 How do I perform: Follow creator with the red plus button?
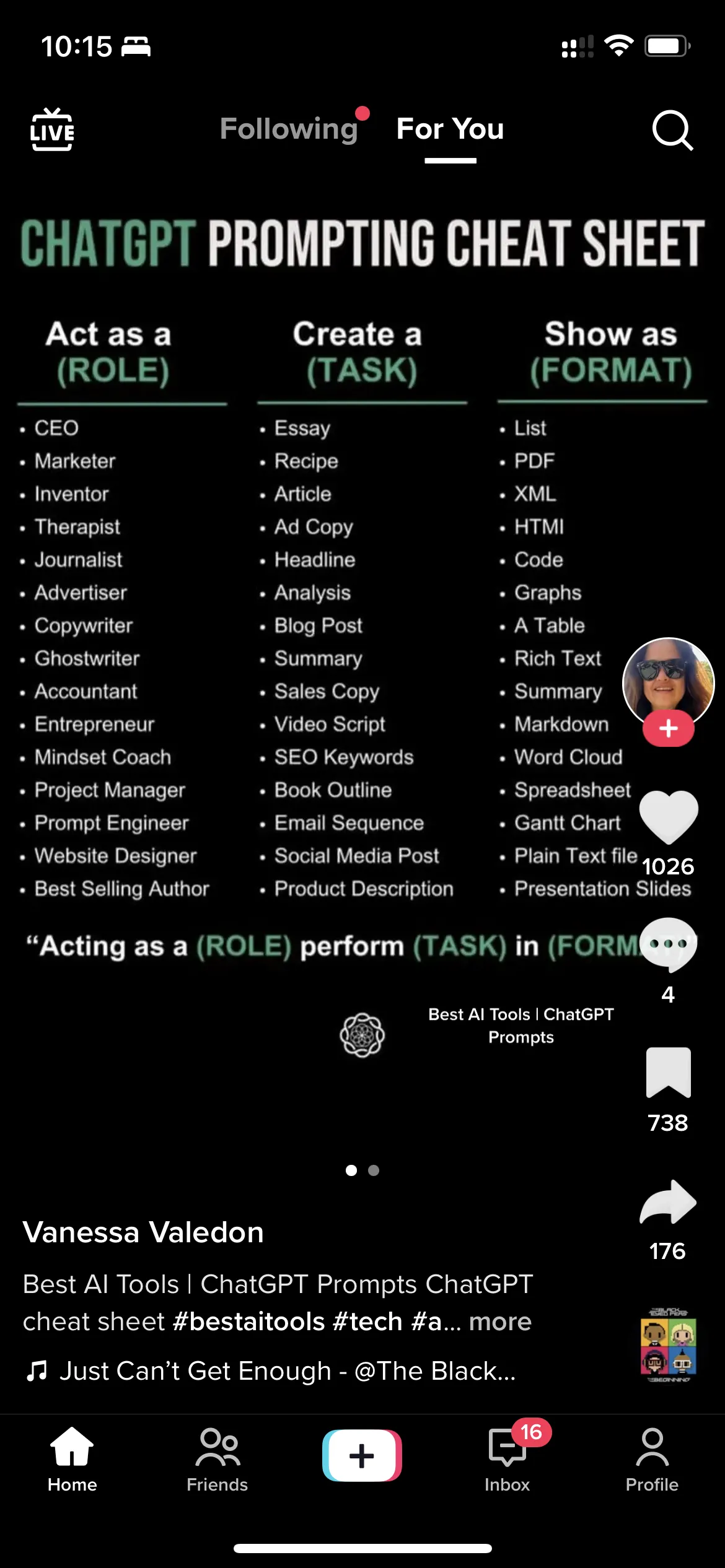click(x=668, y=729)
